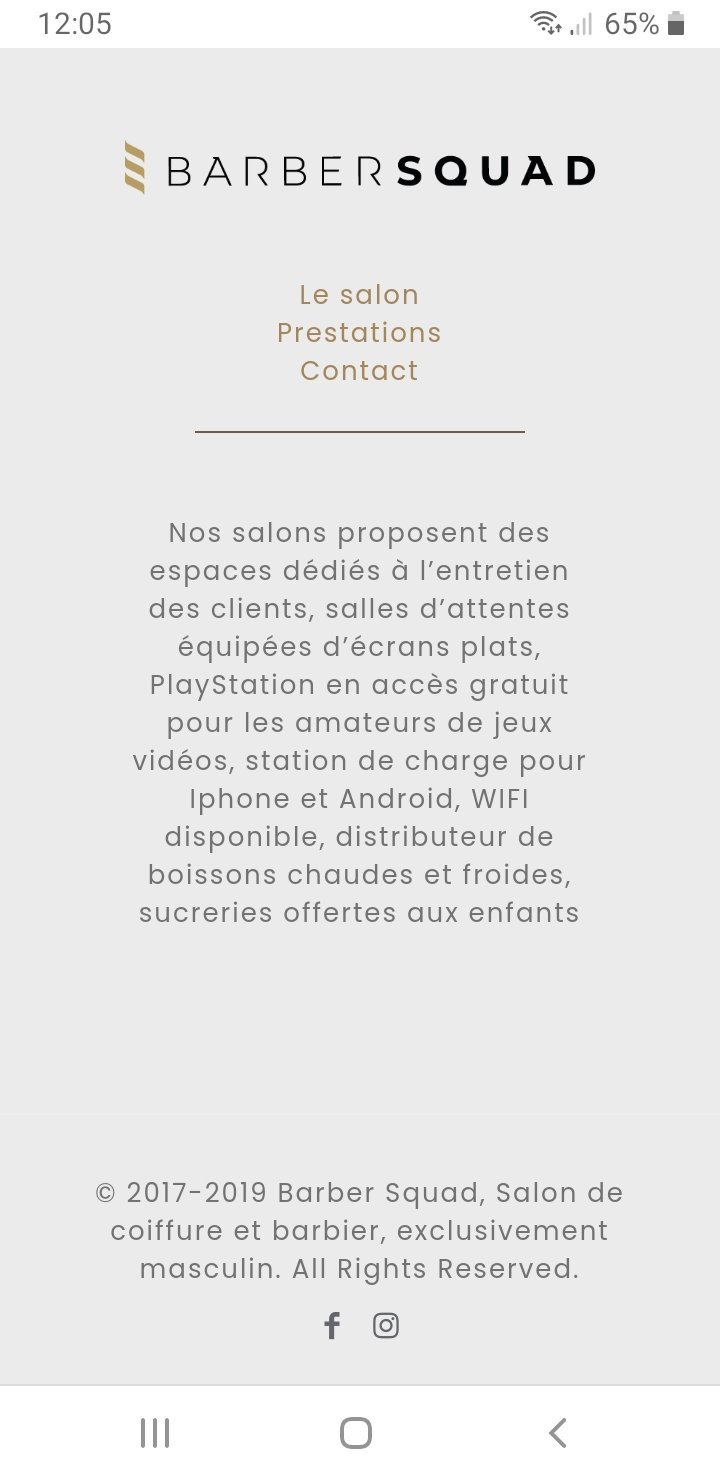Open the Instagram profile icon
This screenshot has width=720, height=1480.
[x=386, y=1326]
